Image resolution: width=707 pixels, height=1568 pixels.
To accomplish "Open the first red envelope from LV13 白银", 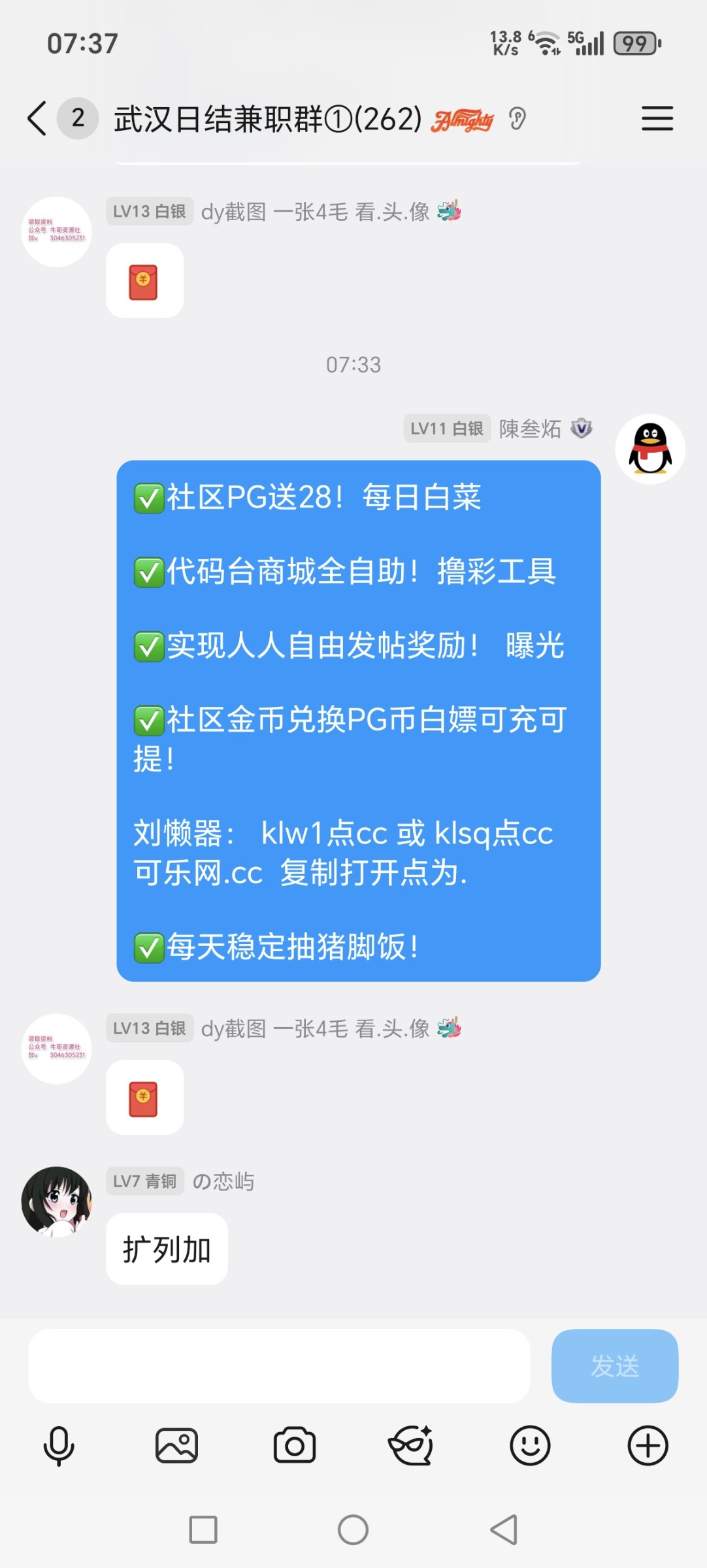I will [144, 280].
